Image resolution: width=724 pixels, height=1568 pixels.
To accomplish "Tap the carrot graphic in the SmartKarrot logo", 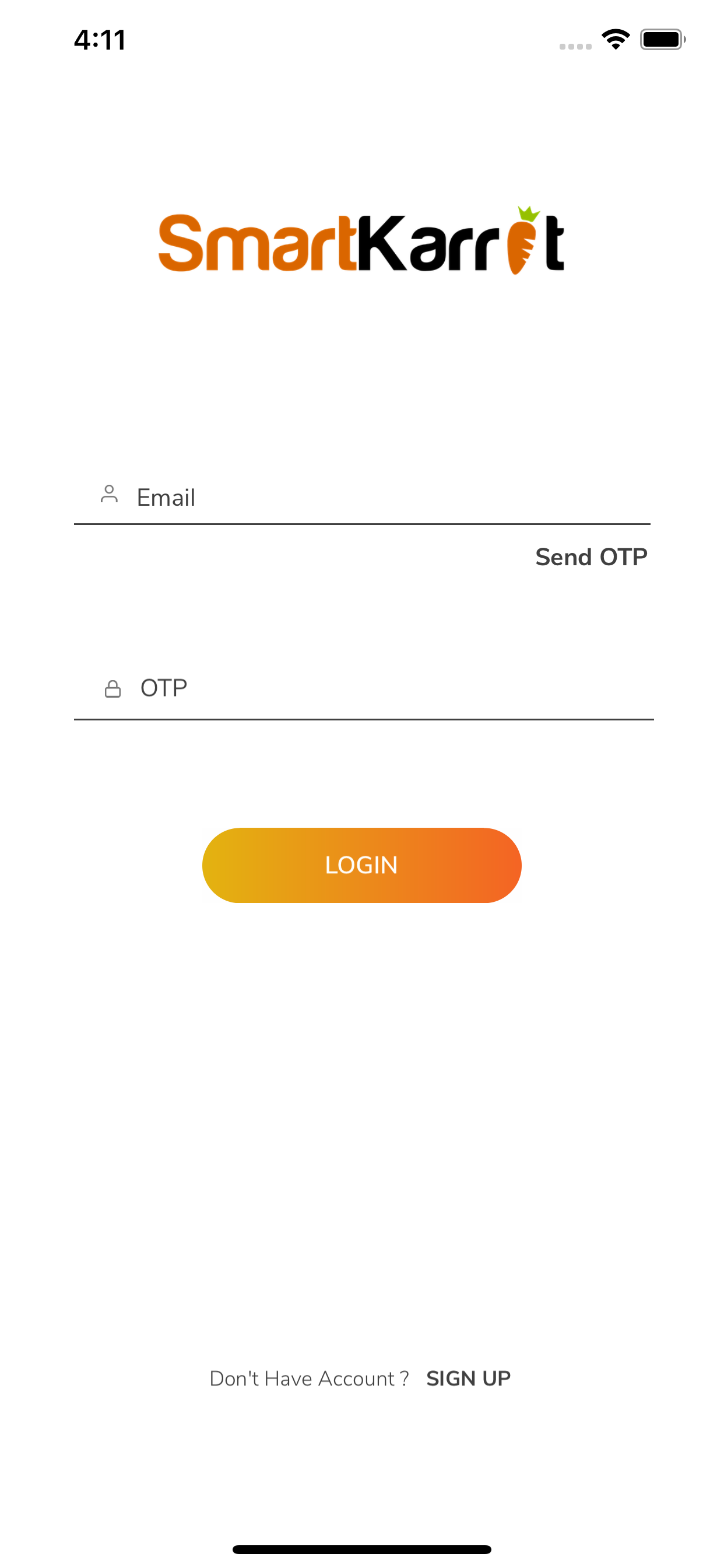I will click(521, 250).
